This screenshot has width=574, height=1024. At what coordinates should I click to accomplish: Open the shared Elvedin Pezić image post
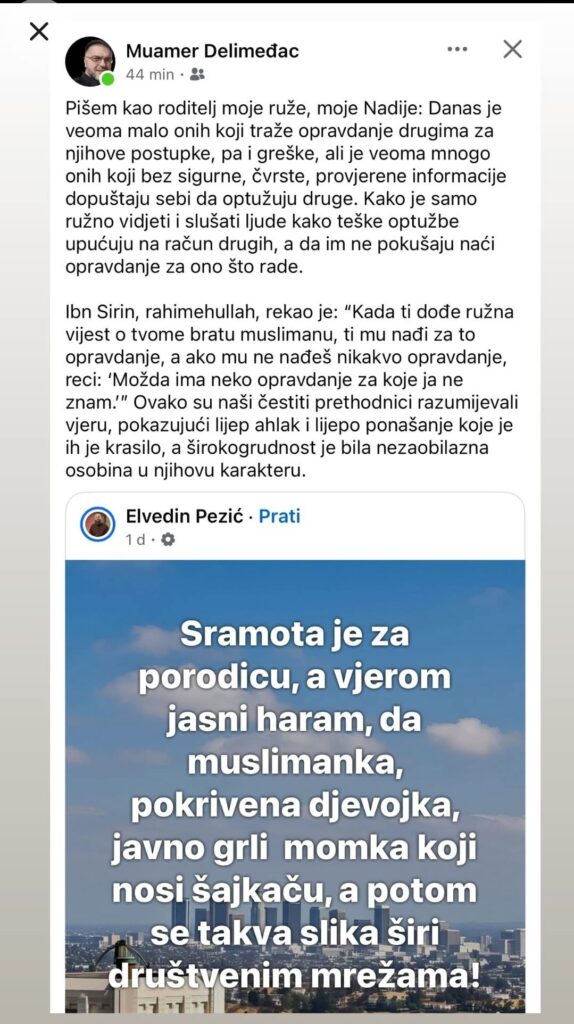295,786
